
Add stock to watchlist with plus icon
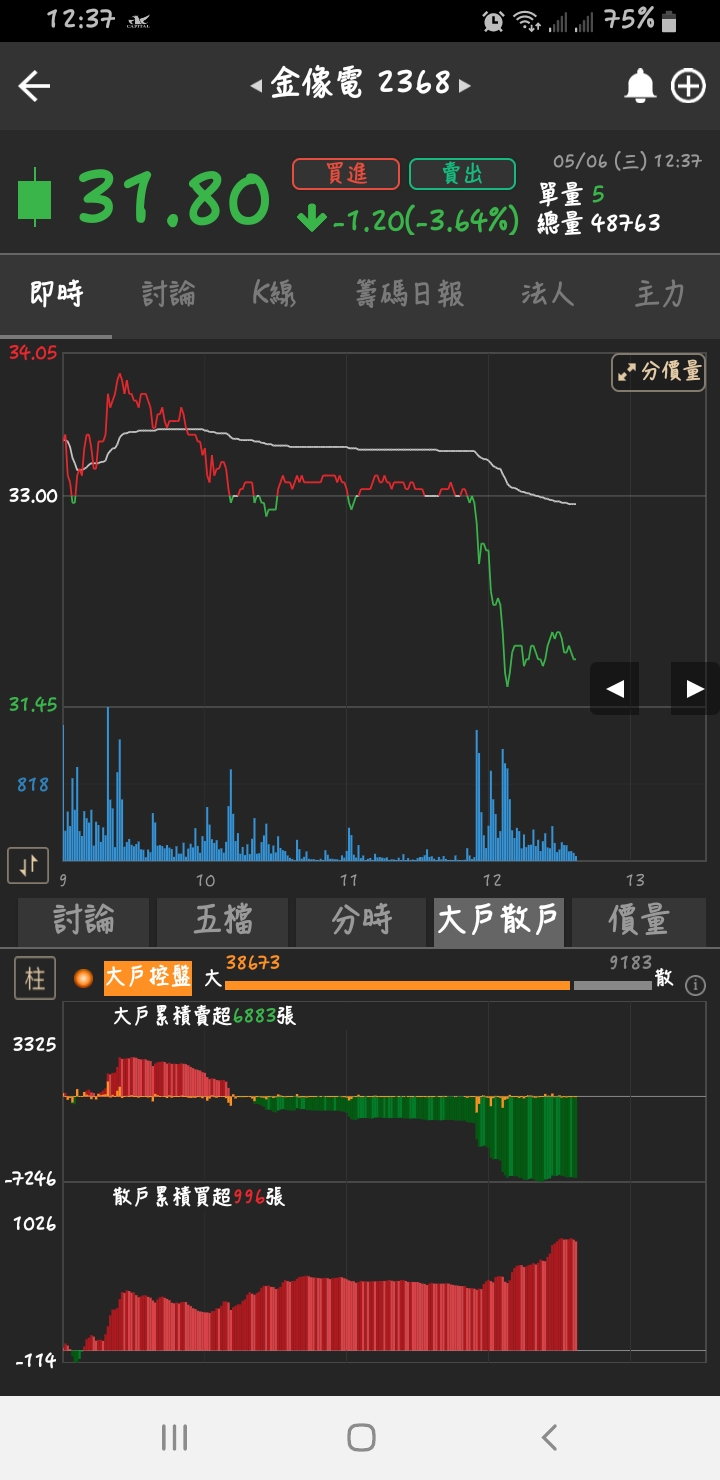point(688,87)
